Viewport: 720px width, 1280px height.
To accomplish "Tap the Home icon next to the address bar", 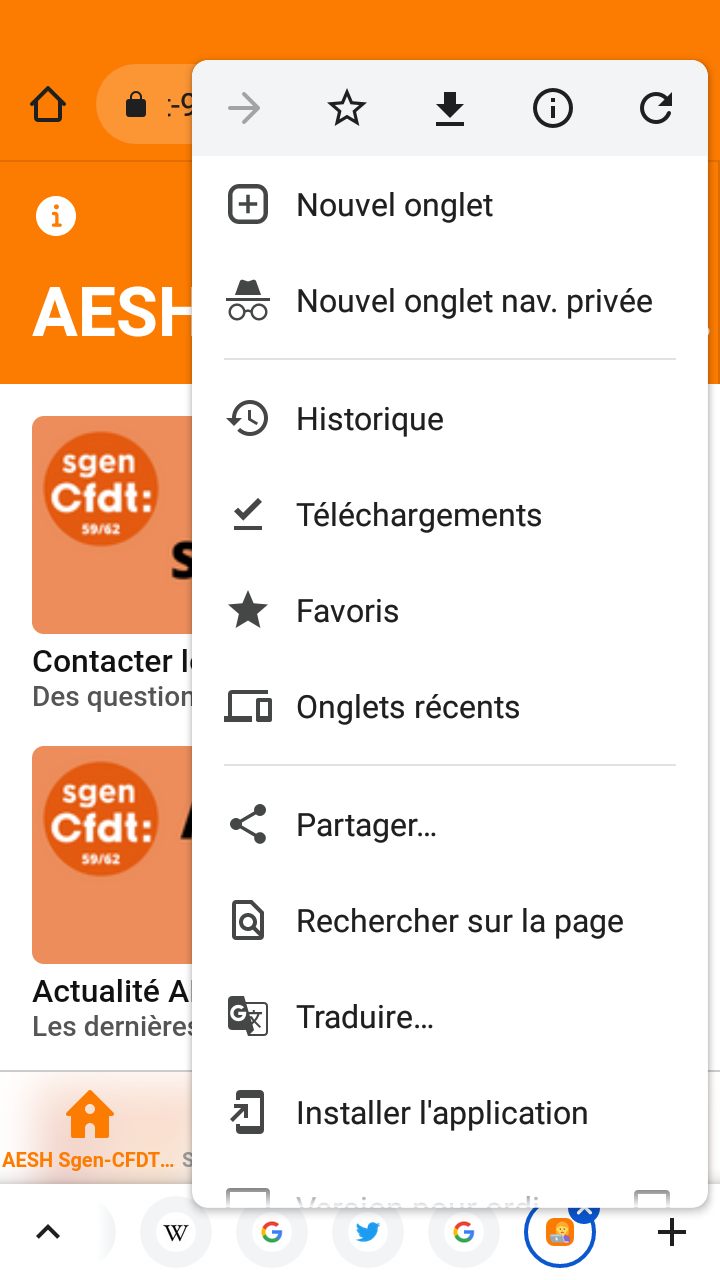I will coord(47,104).
